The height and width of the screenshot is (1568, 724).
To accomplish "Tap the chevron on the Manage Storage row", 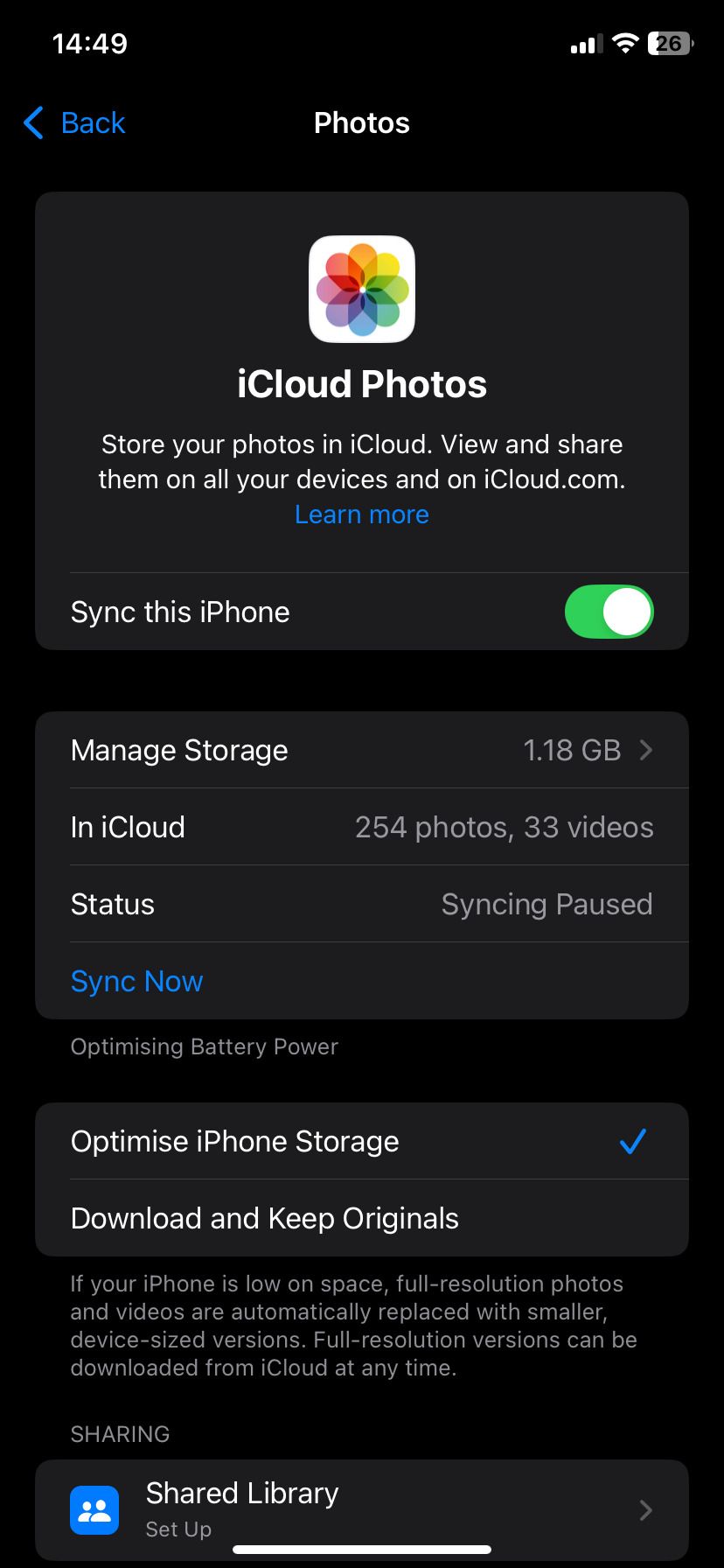I will click(x=646, y=750).
